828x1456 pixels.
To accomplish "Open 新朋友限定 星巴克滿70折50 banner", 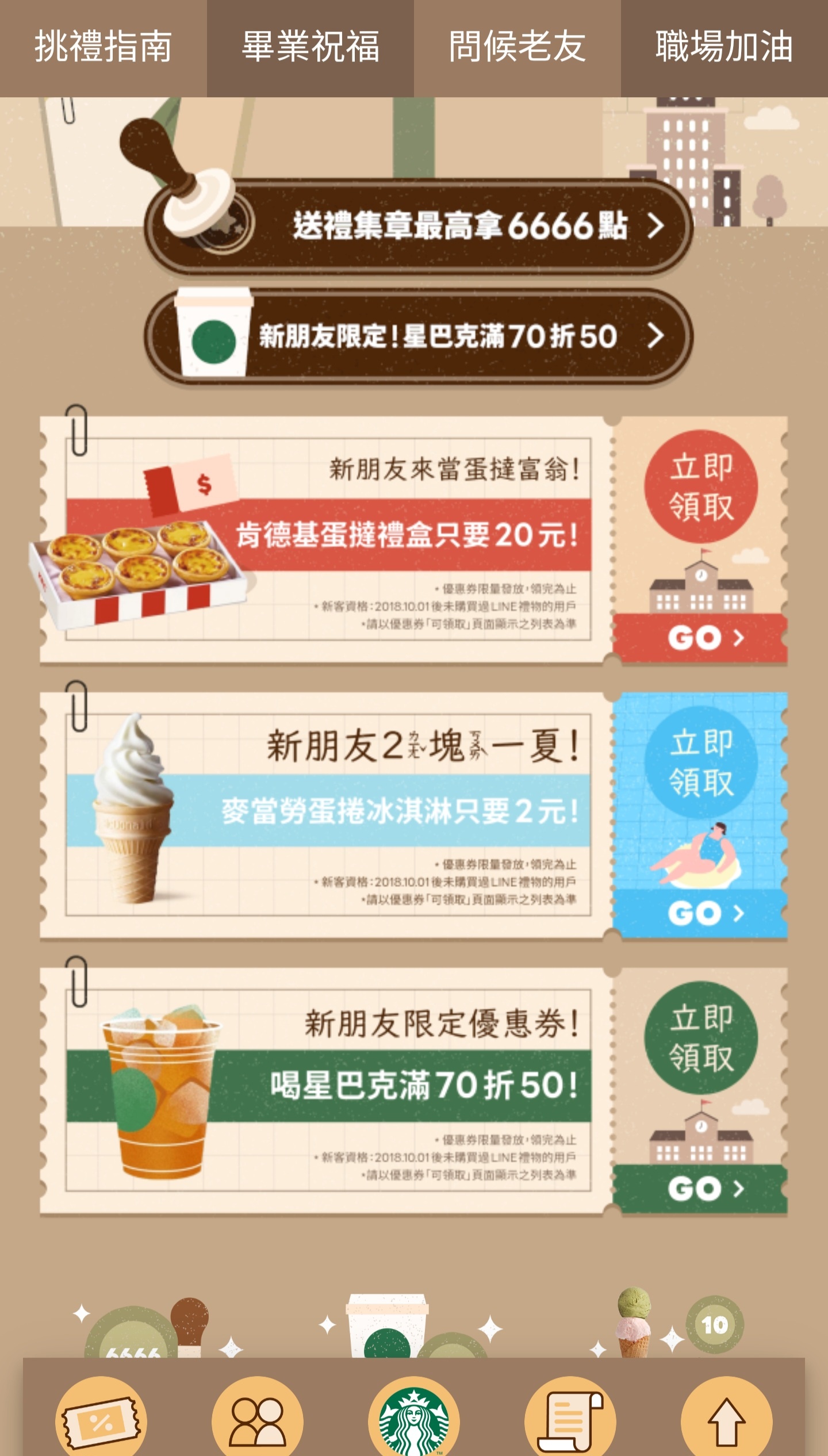I will click(x=419, y=336).
